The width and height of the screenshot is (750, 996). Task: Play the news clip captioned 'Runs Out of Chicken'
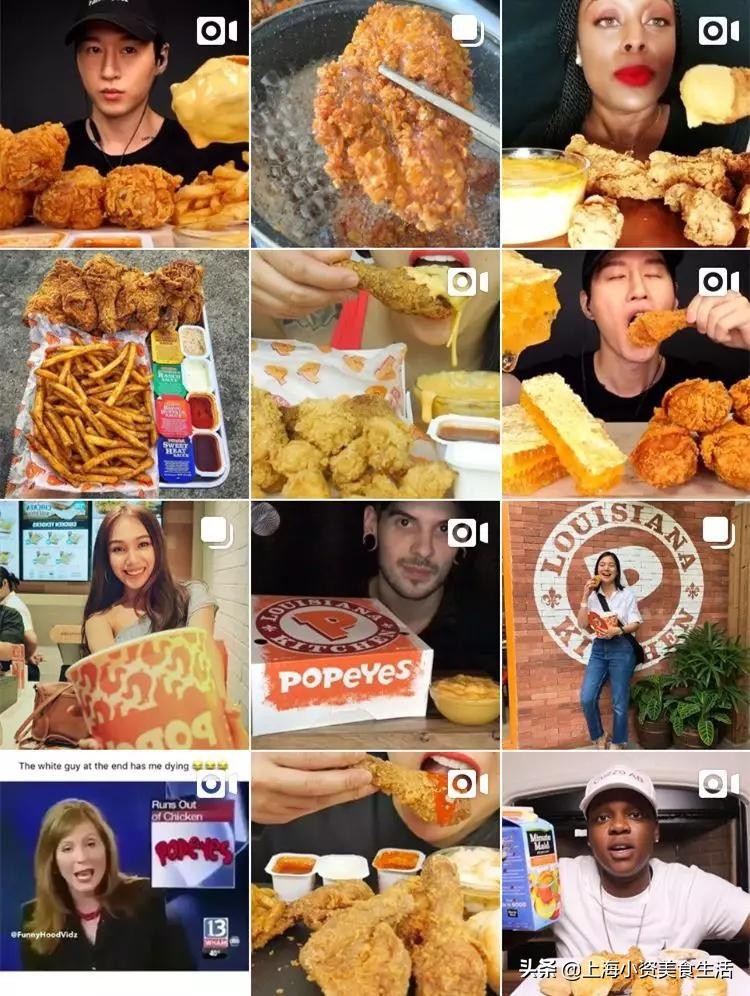124,875
